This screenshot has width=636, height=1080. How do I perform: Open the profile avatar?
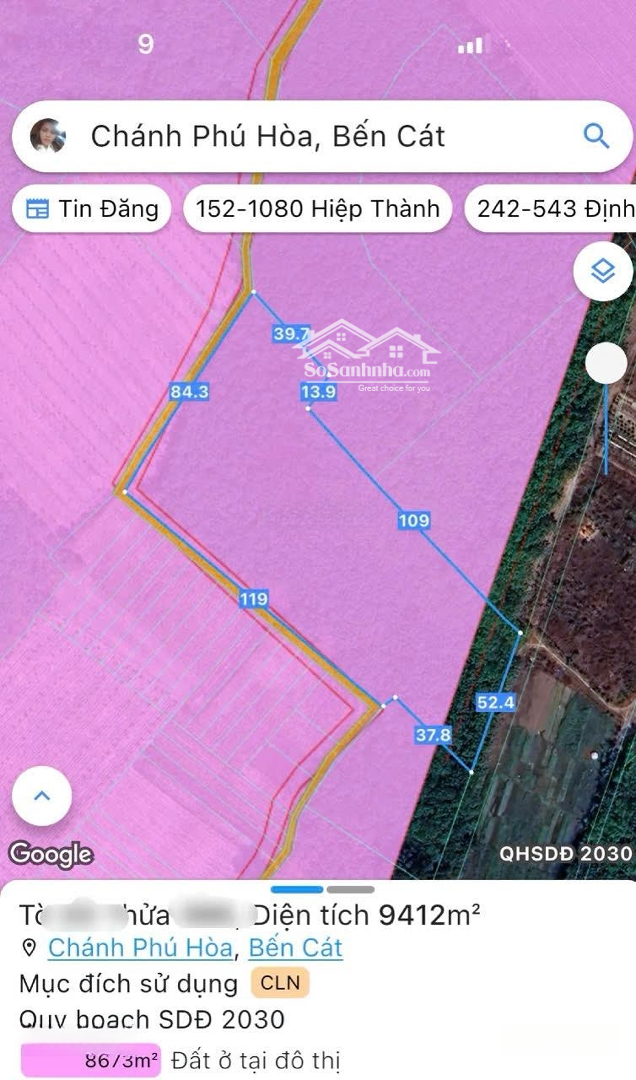pos(47,136)
